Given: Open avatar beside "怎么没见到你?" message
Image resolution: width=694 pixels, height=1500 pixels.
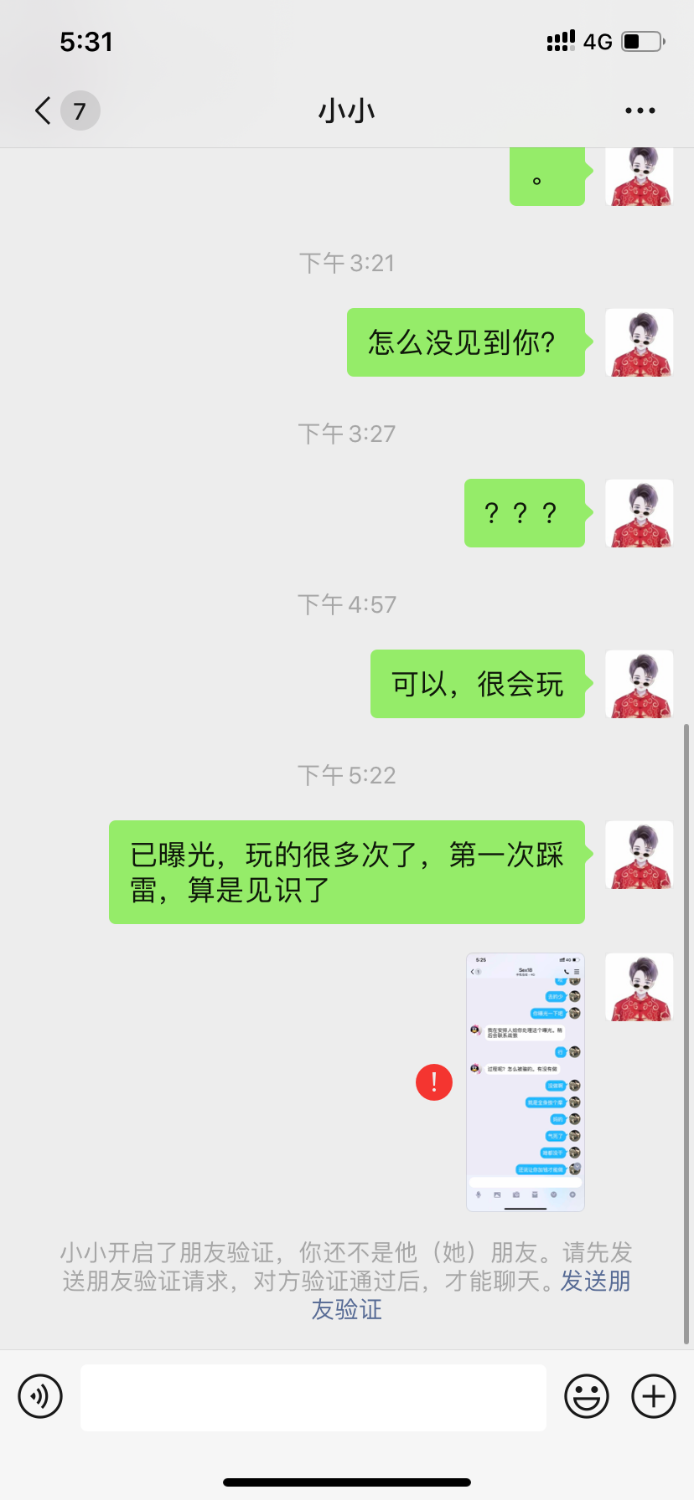Looking at the screenshot, I should [639, 343].
